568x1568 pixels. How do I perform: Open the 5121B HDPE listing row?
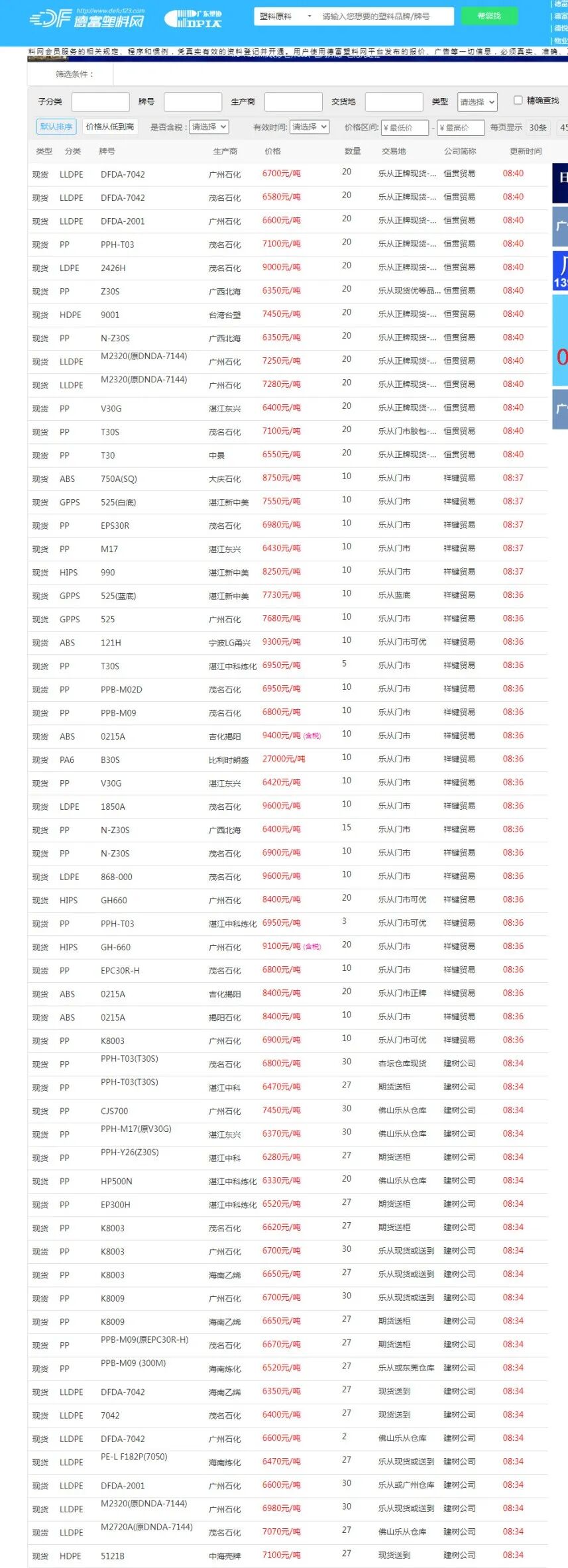tap(288, 1555)
